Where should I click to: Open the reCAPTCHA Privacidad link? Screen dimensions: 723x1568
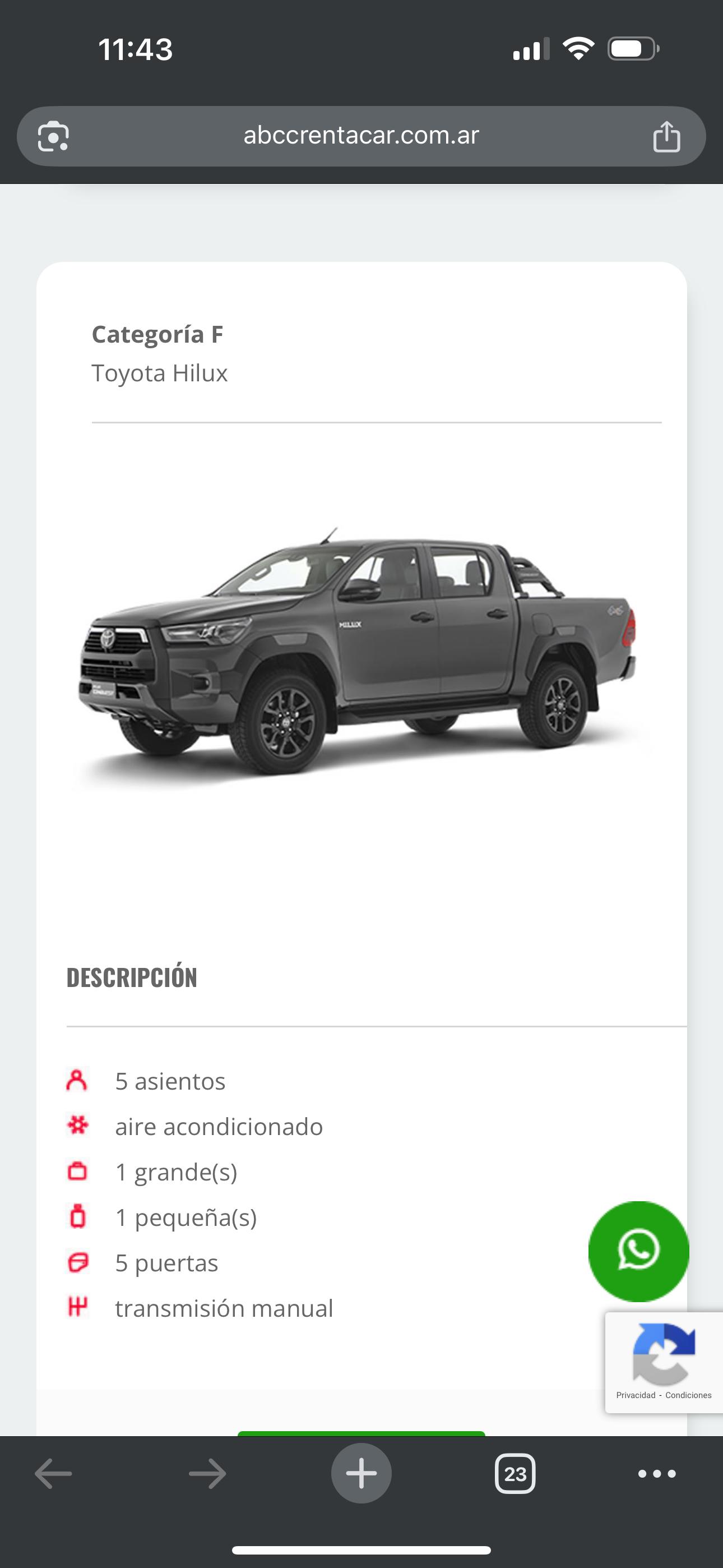(x=636, y=1395)
